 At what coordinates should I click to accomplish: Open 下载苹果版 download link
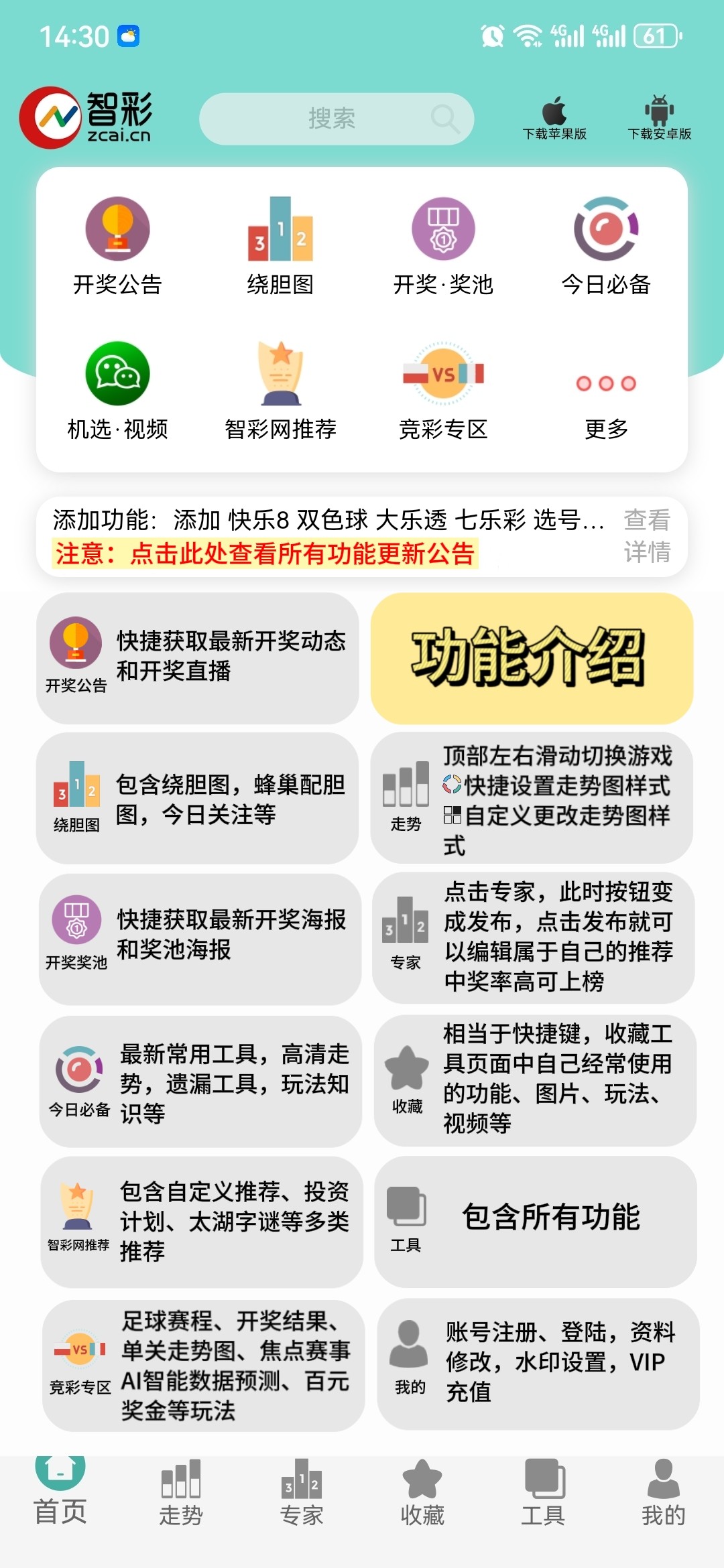click(554, 117)
